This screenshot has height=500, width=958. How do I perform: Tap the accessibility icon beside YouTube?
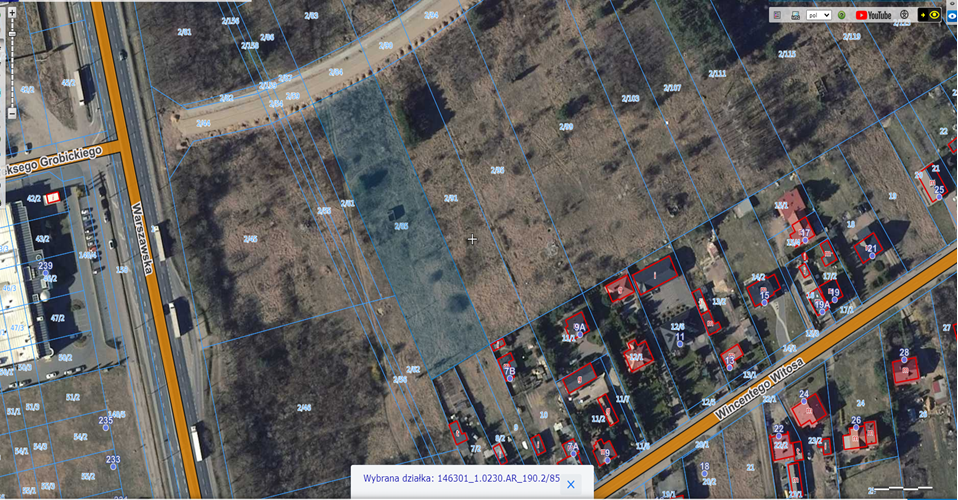(x=904, y=15)
